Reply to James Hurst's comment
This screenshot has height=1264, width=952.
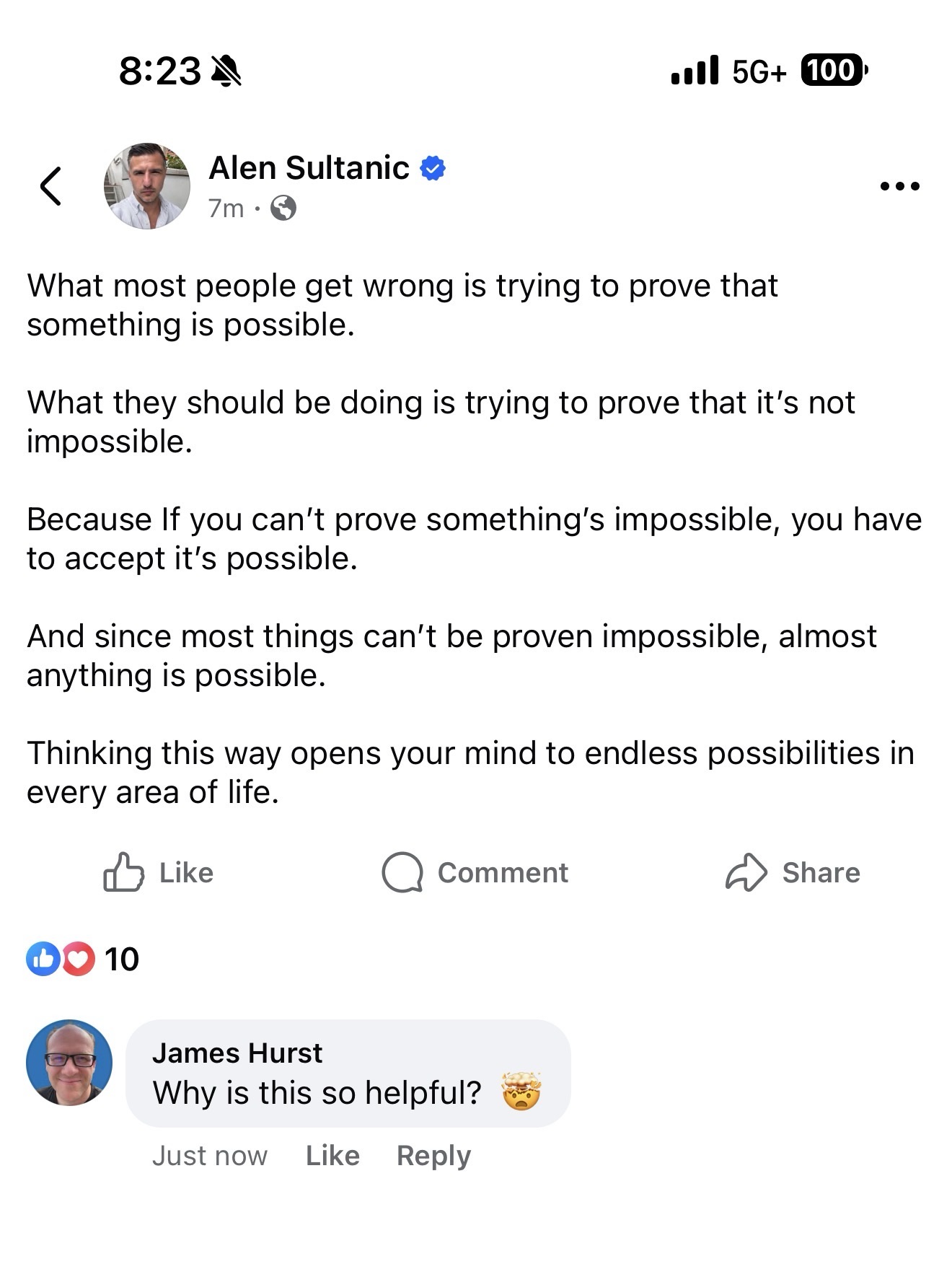(x=433, y=1156)
